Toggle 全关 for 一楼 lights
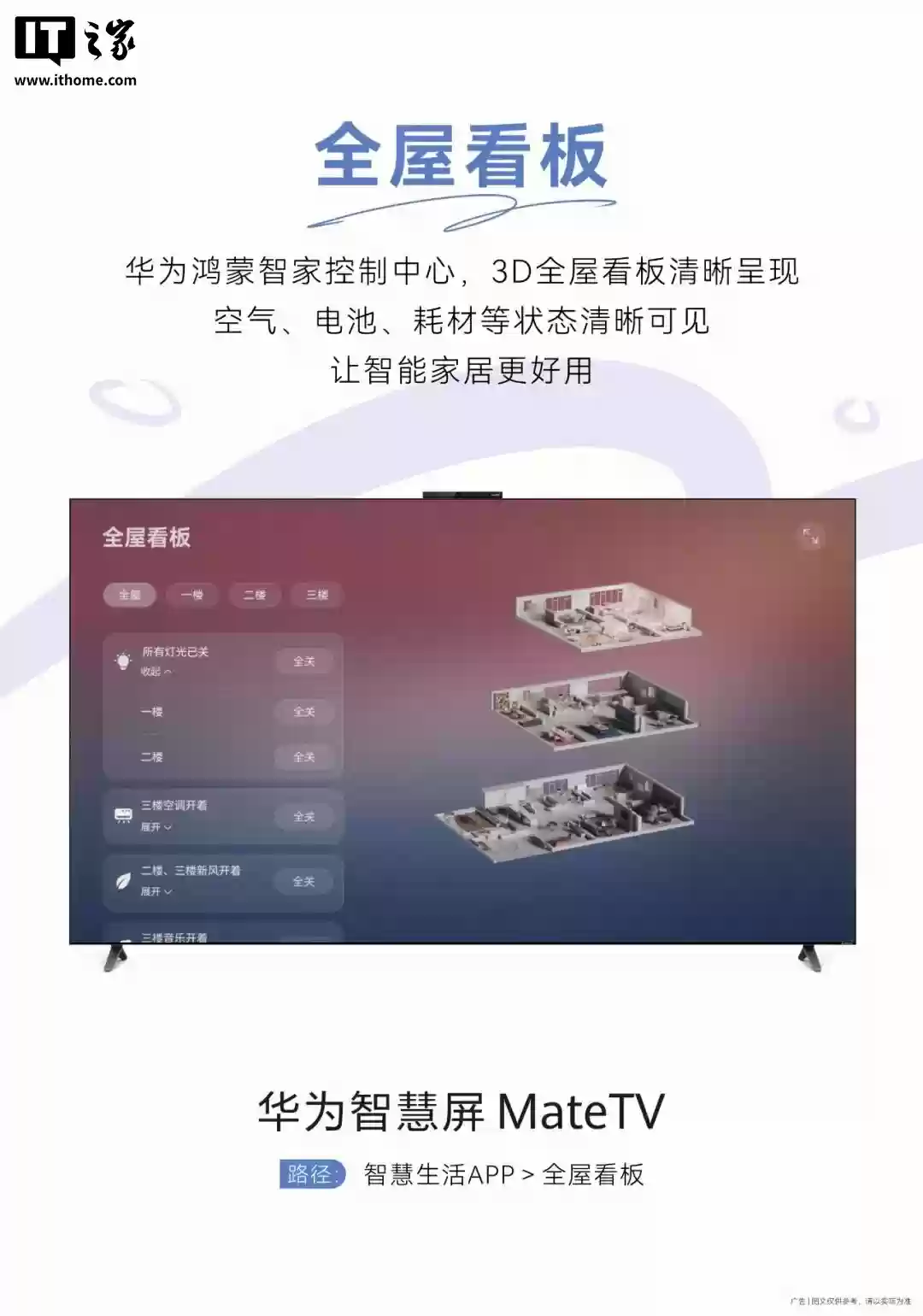The image size is (923, 1316). 306,710
